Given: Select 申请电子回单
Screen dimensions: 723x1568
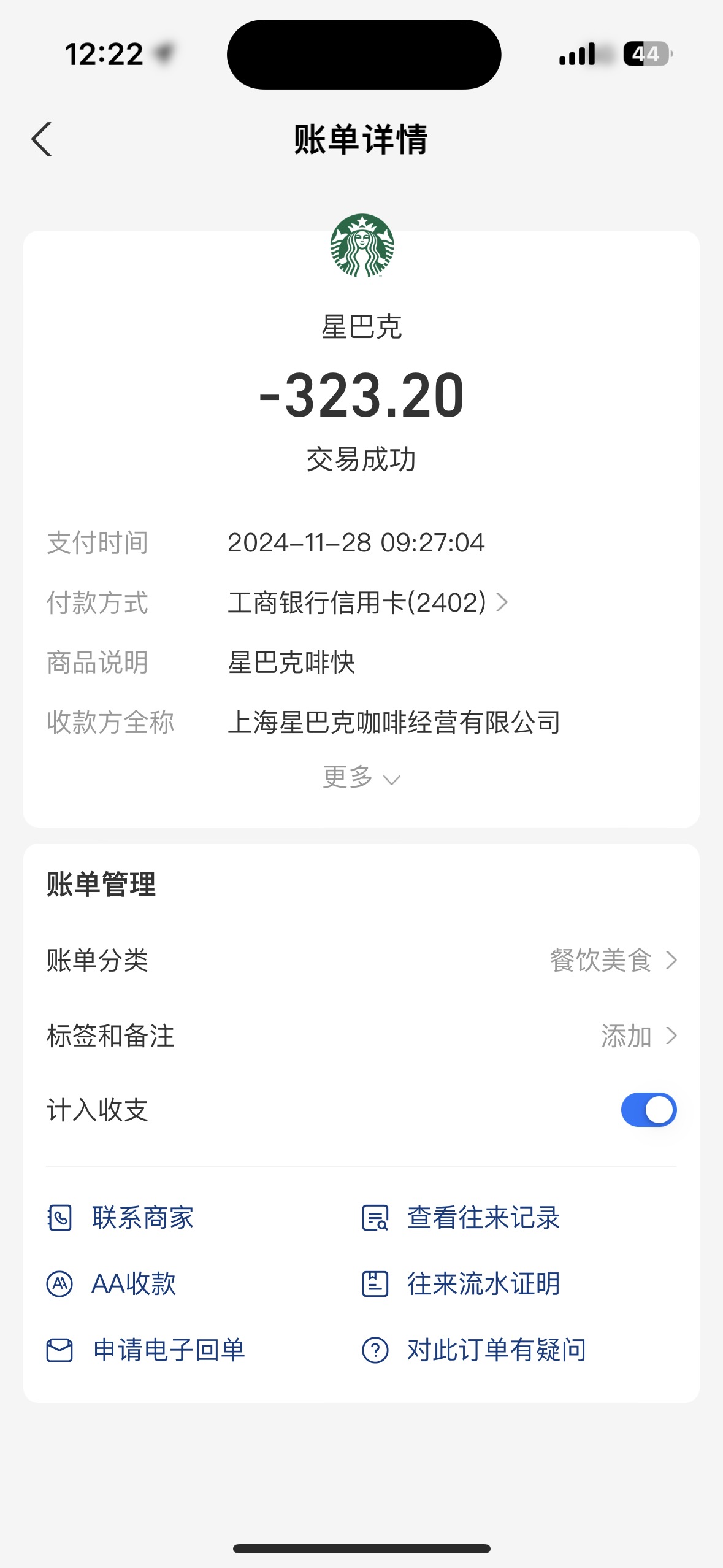Looking at the screenshot, I should point(146,1350).
